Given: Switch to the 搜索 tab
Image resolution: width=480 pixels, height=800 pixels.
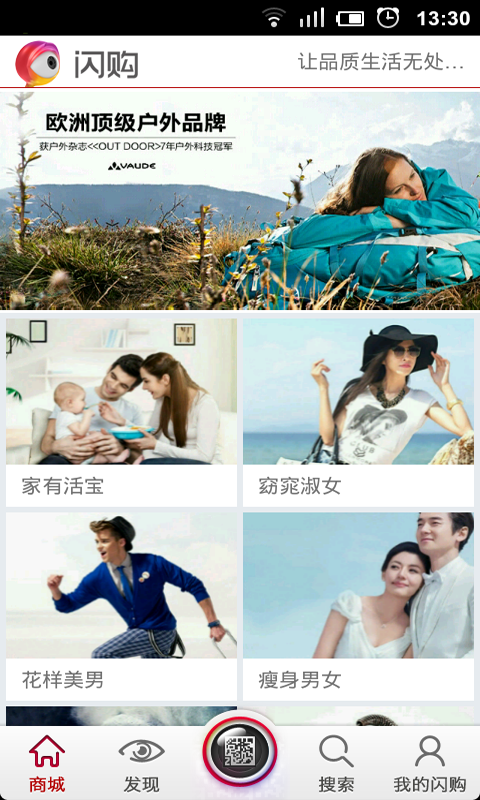Looking at the screenshot, I should coord(336,763).
